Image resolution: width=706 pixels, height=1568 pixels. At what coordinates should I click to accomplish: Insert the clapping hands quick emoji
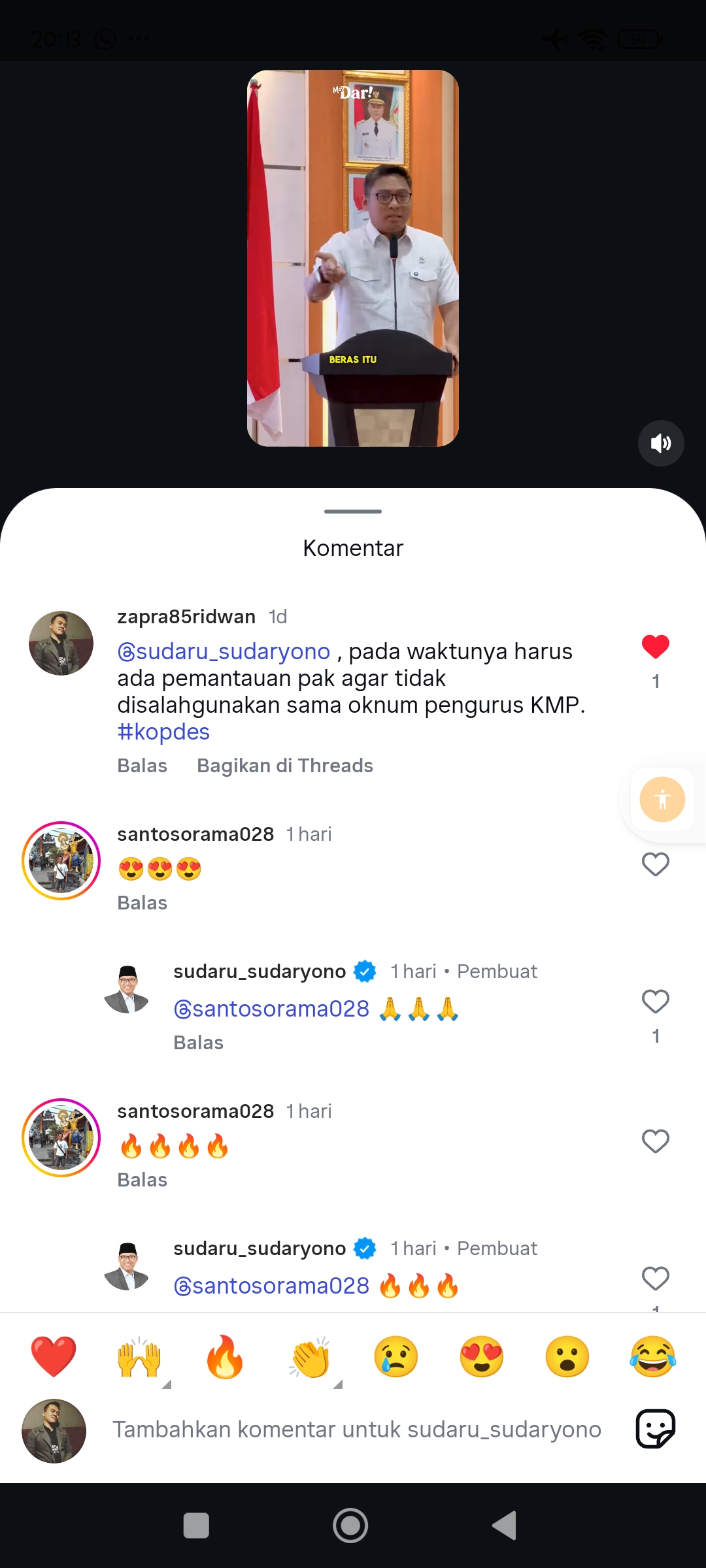311,1357
